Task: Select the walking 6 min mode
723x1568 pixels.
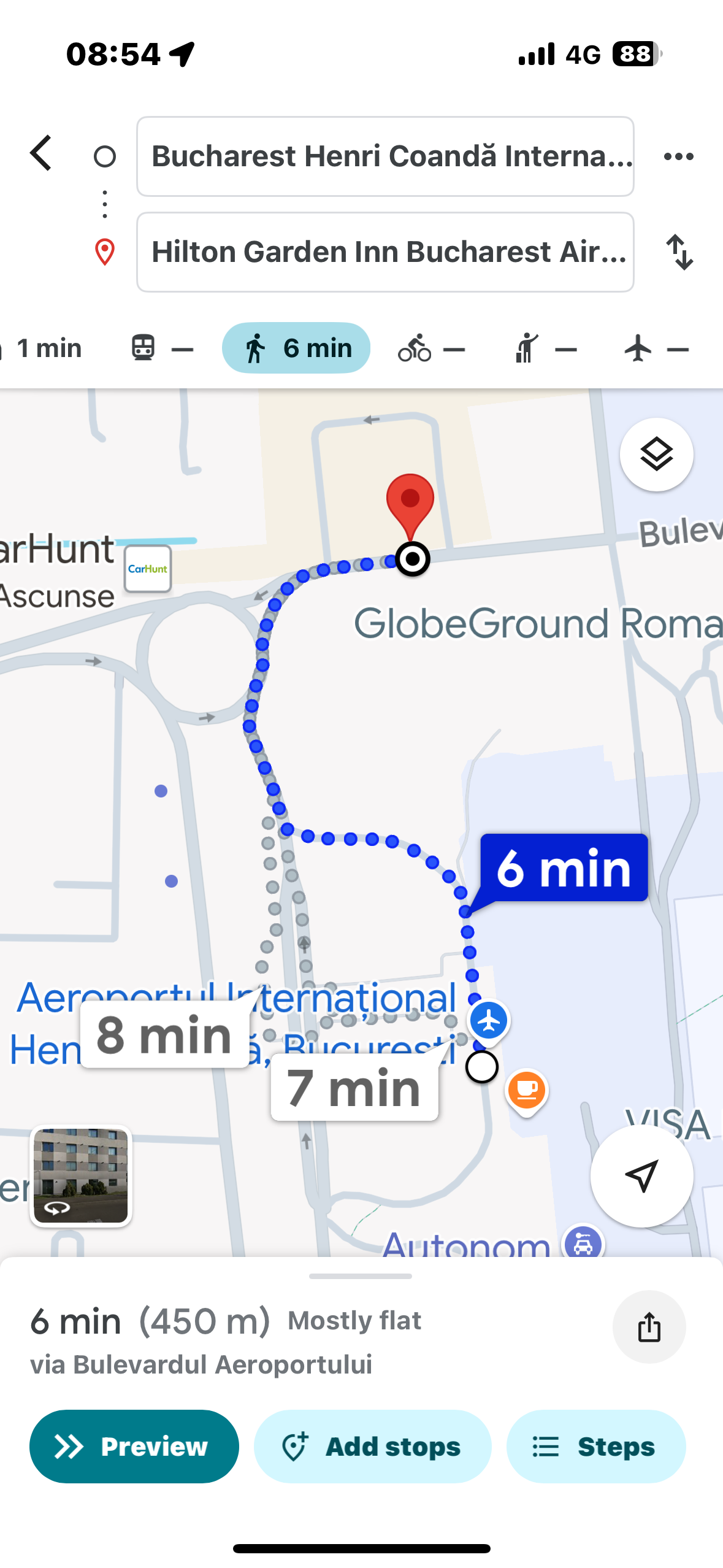Action: coord(296,348)
